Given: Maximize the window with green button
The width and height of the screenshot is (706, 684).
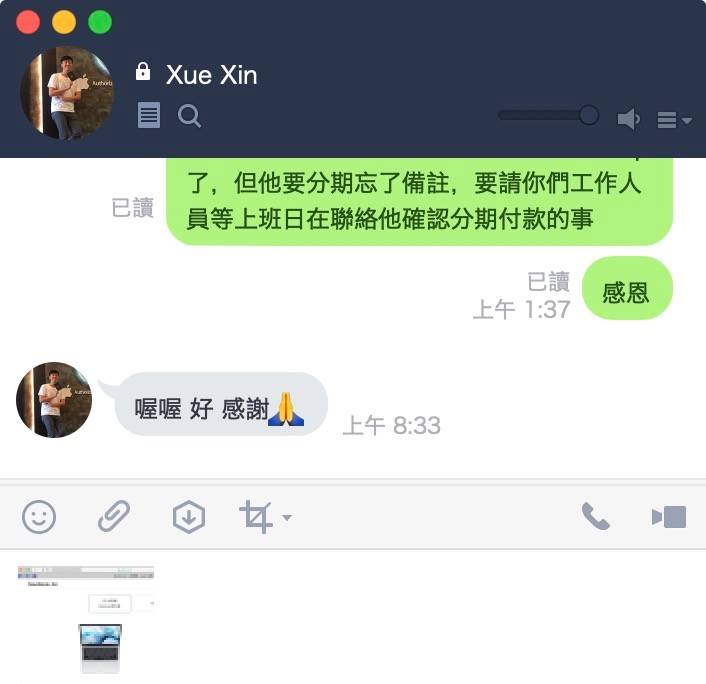Looking at the screenshot, I should point(100,22).
